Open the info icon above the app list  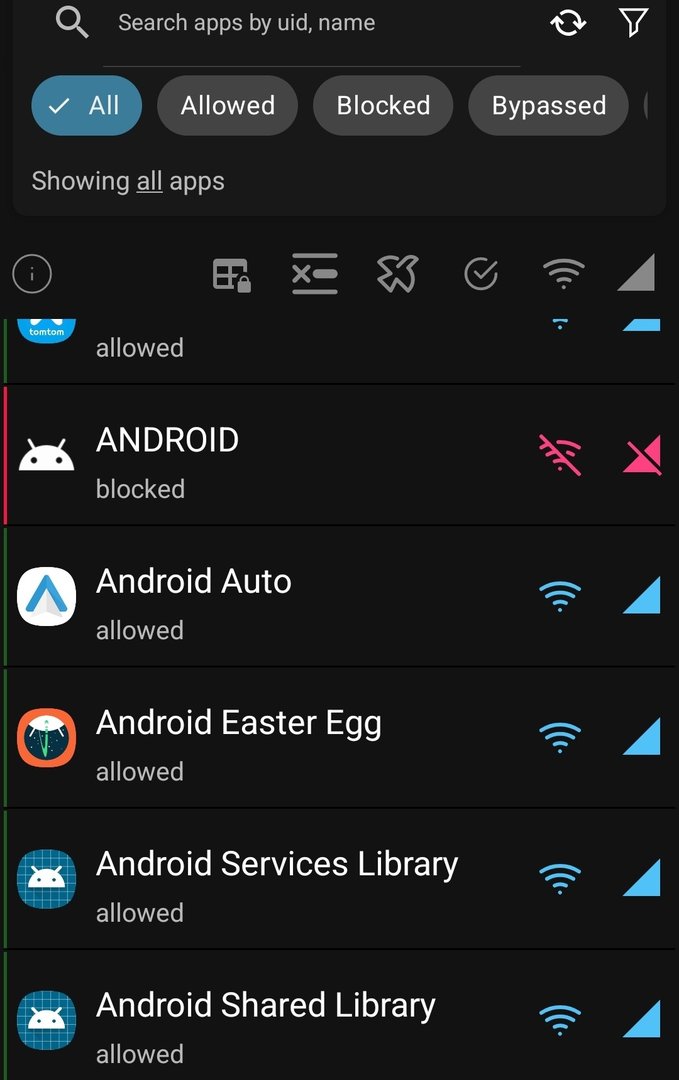pyautogui.click(x=32, y=273)
